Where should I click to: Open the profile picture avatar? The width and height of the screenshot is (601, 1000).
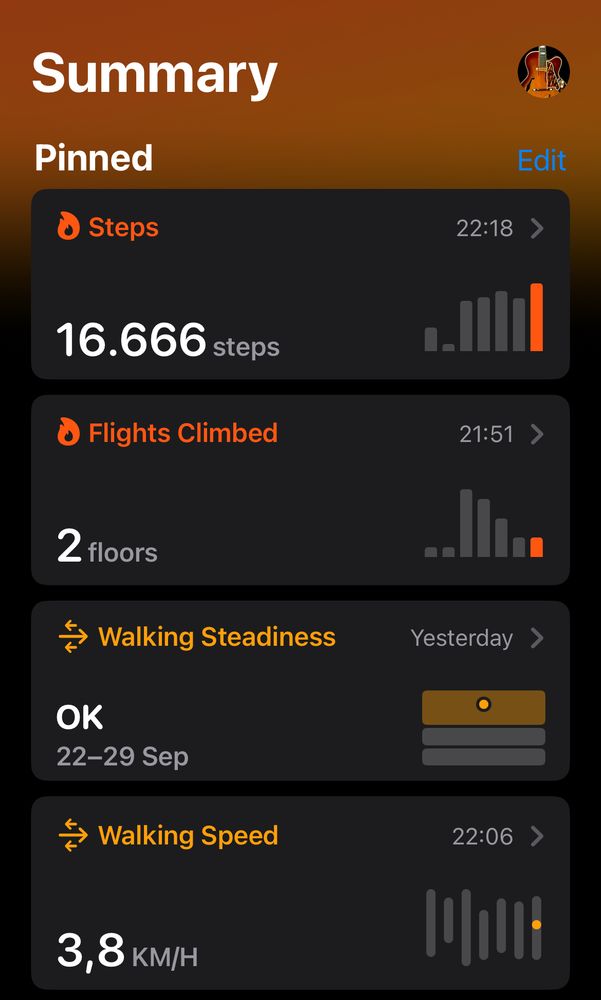543,72
